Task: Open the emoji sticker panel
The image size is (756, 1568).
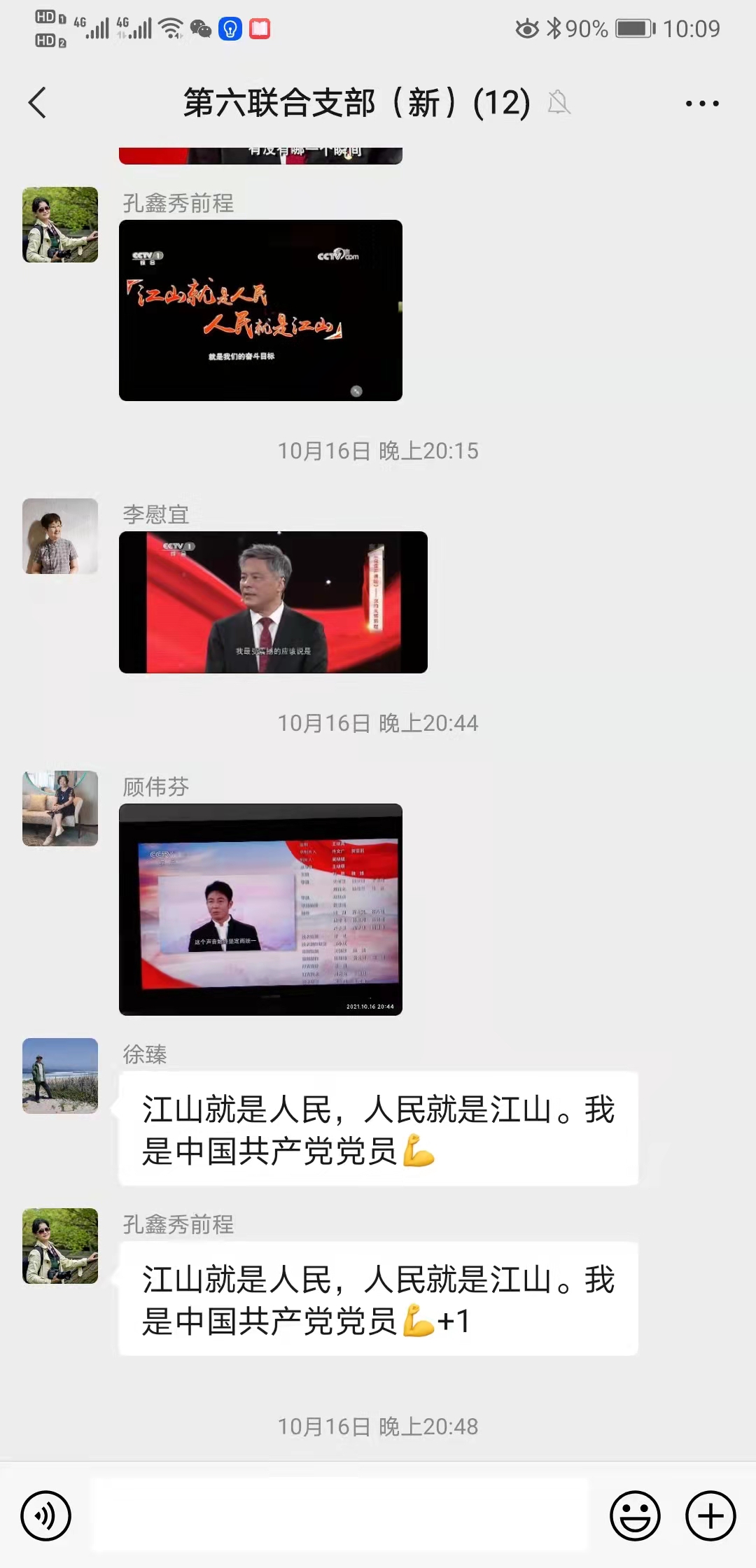Action: click(x=635, y=1515)
